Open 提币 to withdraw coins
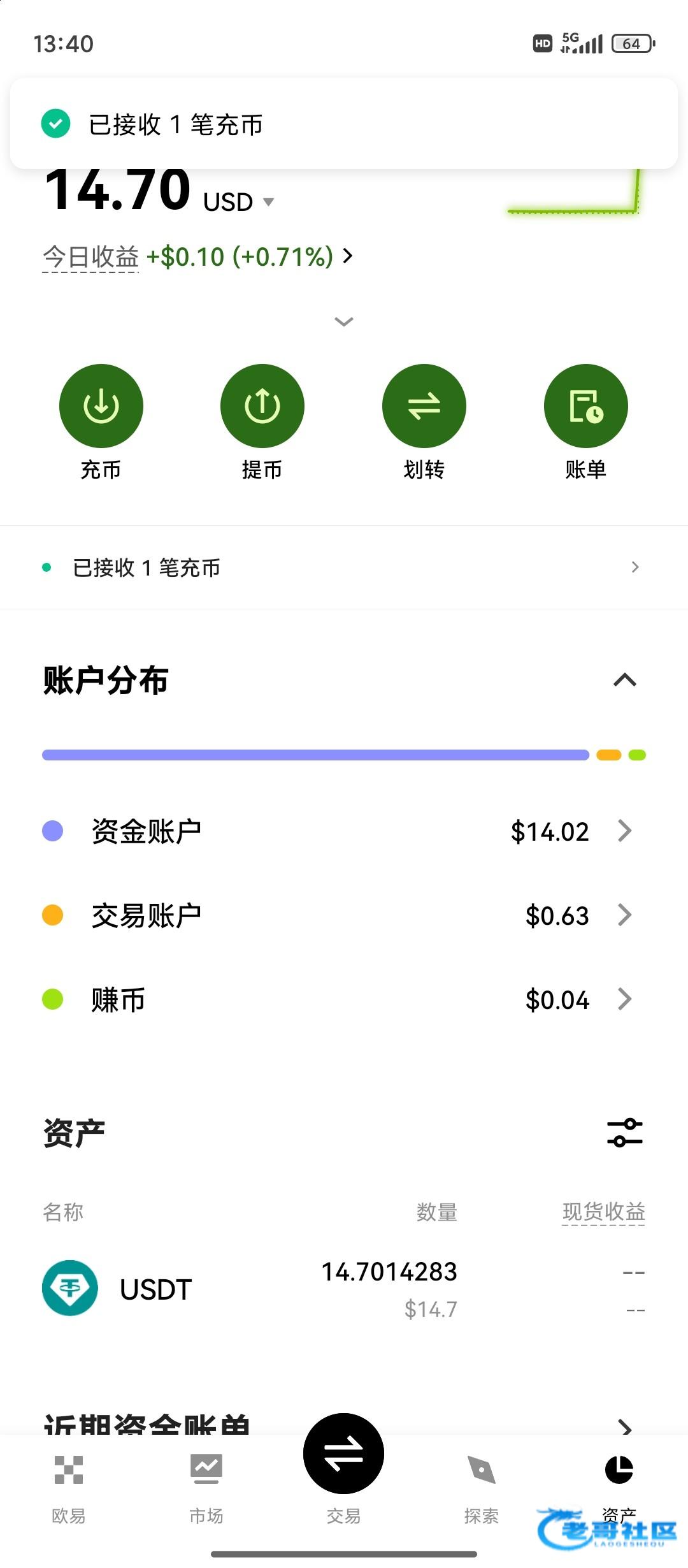The image size is (688, 1568). tap(262, 407)
